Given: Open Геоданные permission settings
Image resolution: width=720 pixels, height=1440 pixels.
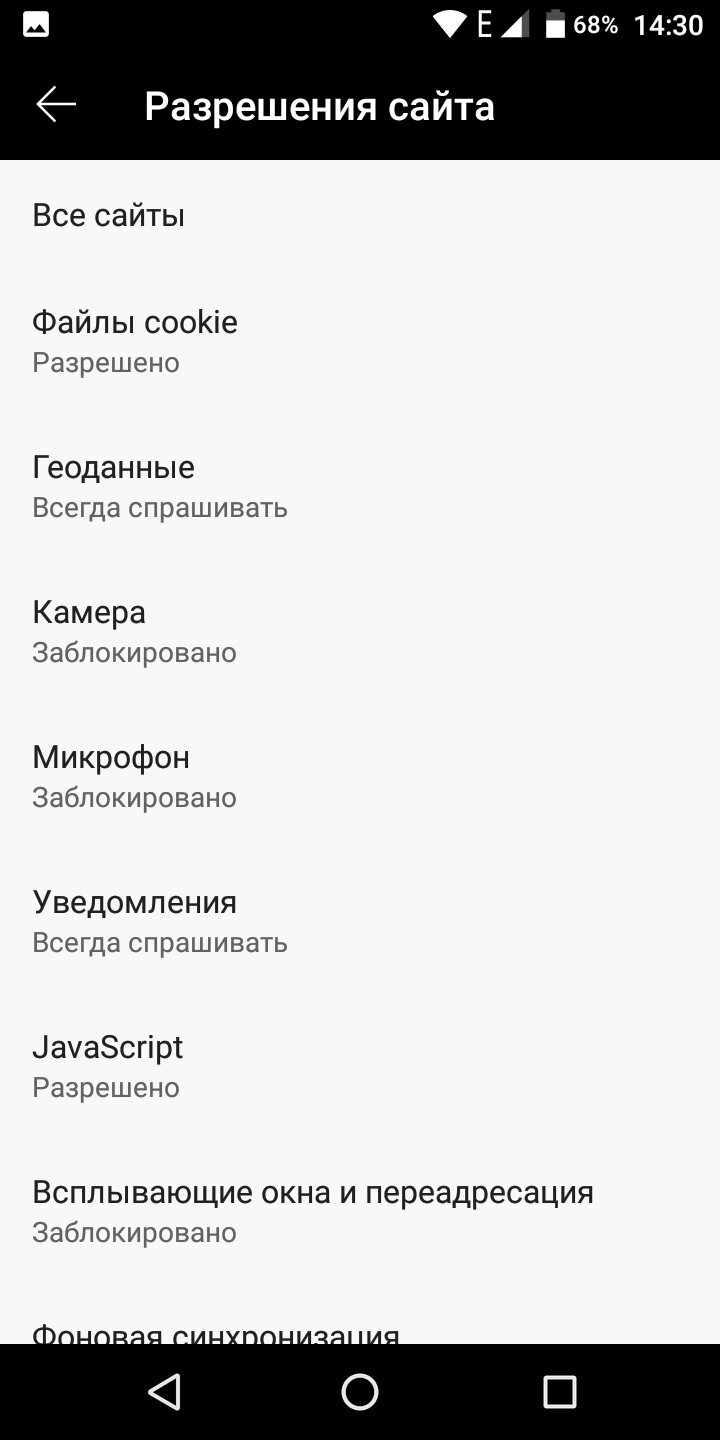Looking at the screenshot, I should (x=360, y=486).
